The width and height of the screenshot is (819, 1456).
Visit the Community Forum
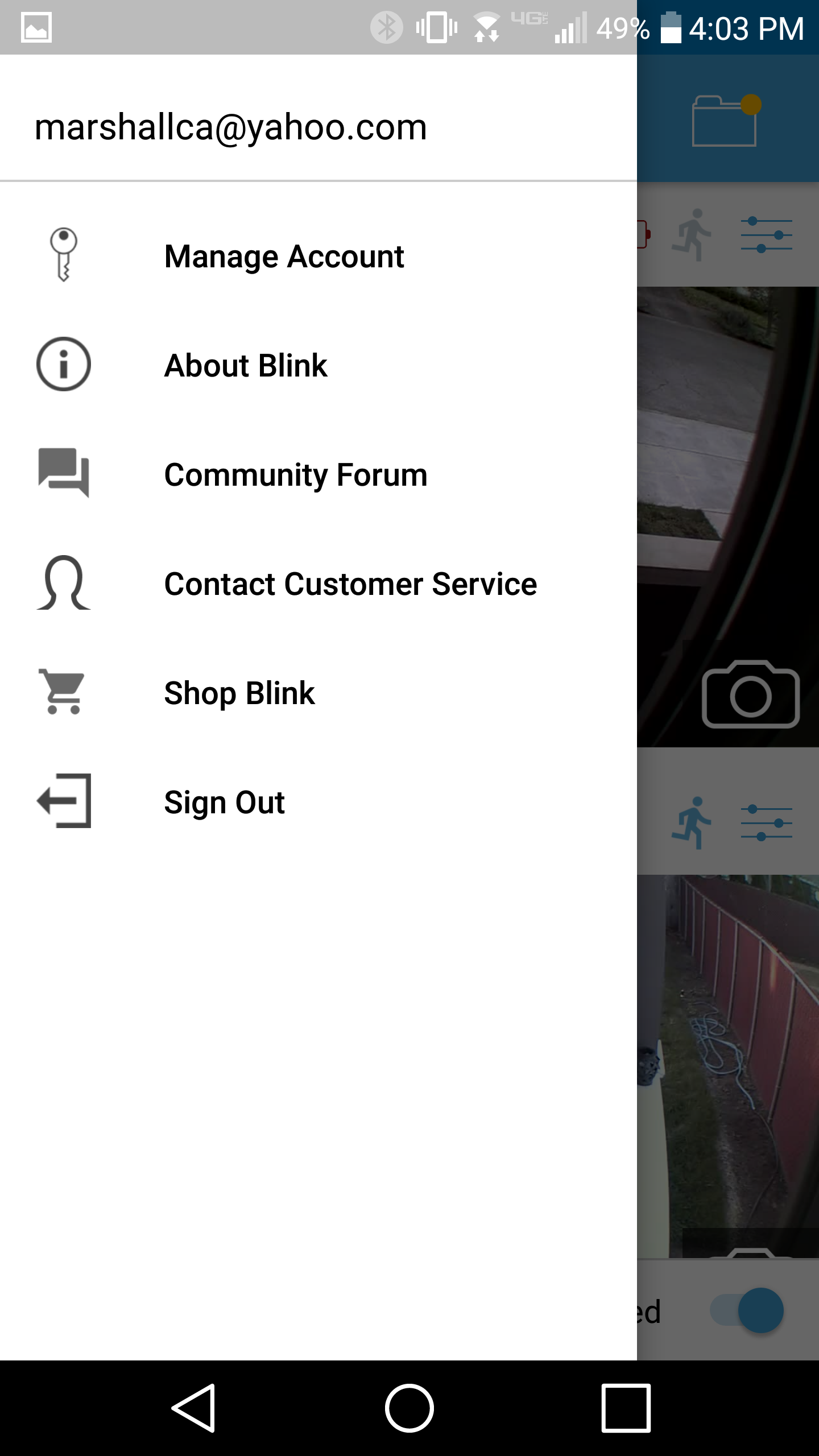click(318, 474)
